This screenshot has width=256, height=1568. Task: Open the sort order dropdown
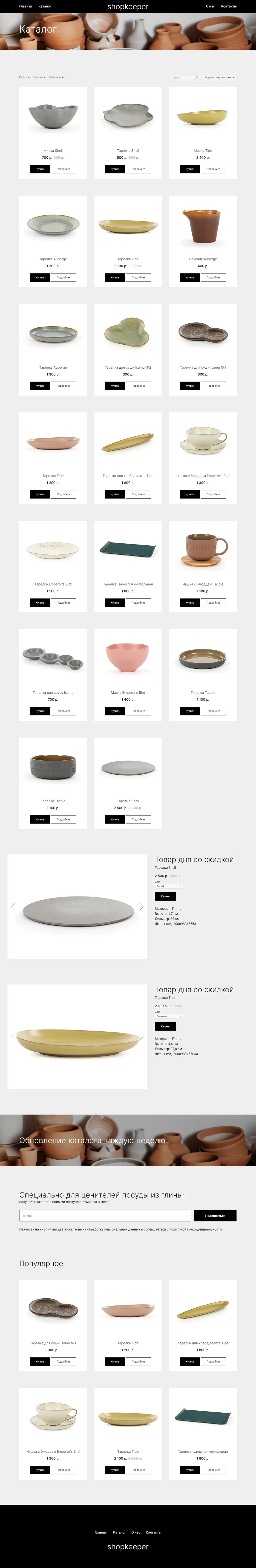(219, 77)
